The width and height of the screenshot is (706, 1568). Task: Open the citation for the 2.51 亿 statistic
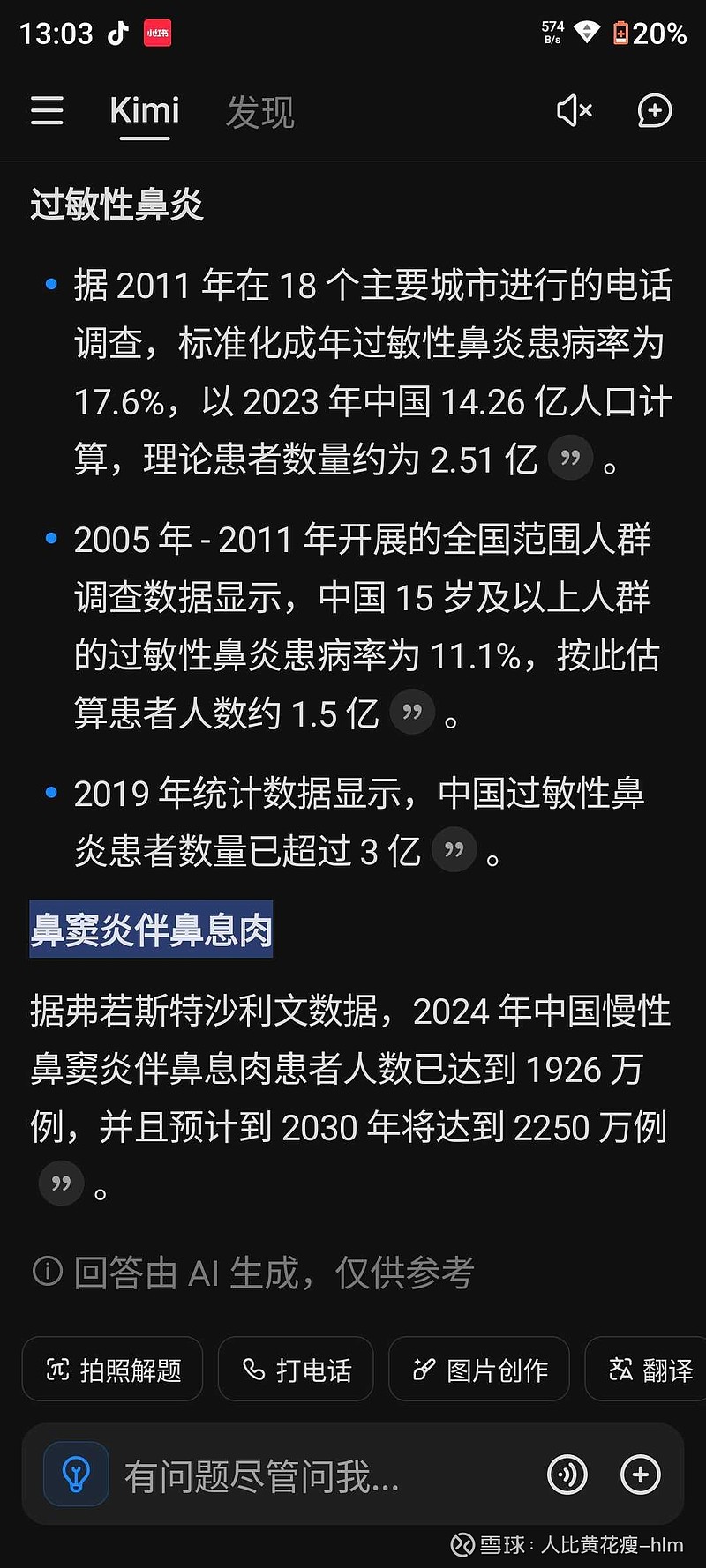pos(569,458)
